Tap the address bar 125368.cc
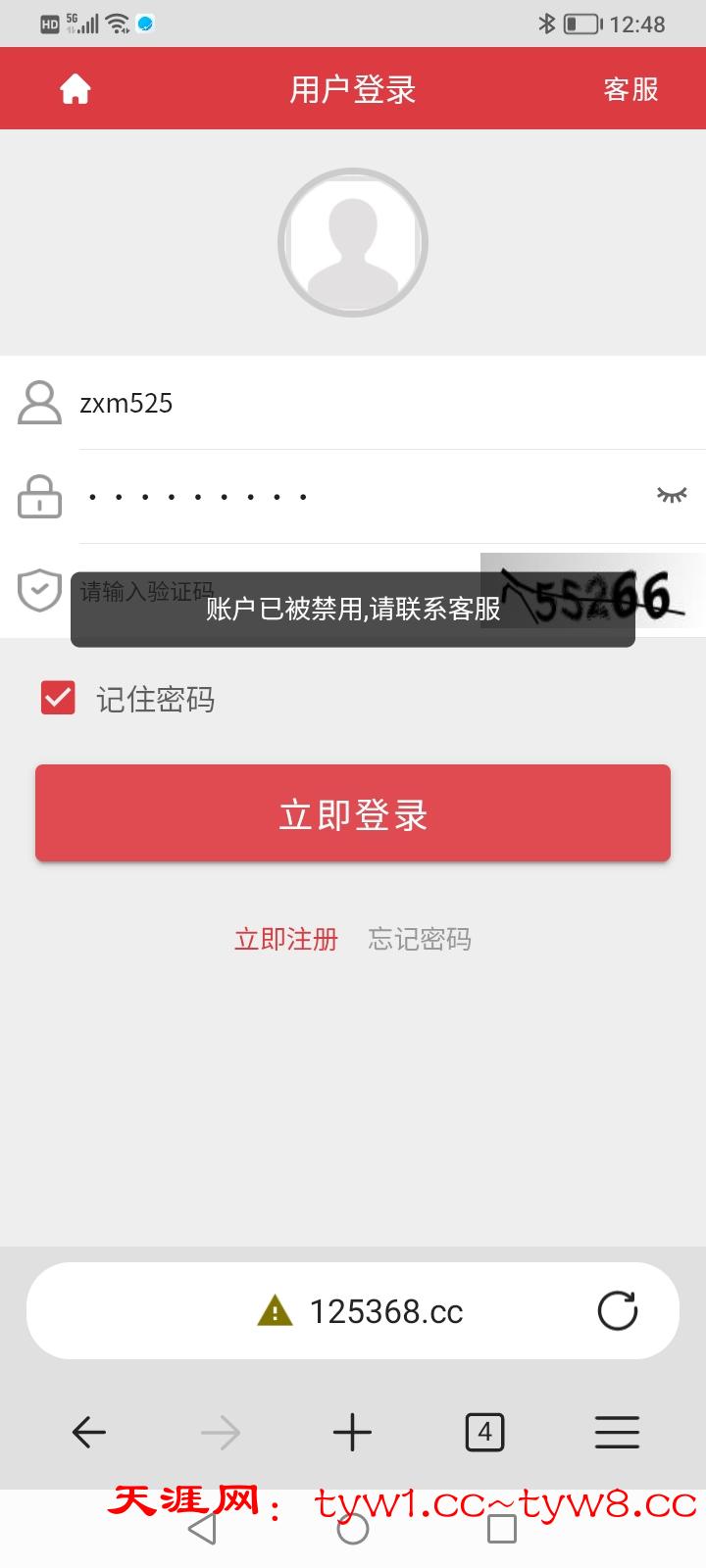The height and width of the screenshot is (1568, 706). click(386, 1311)
